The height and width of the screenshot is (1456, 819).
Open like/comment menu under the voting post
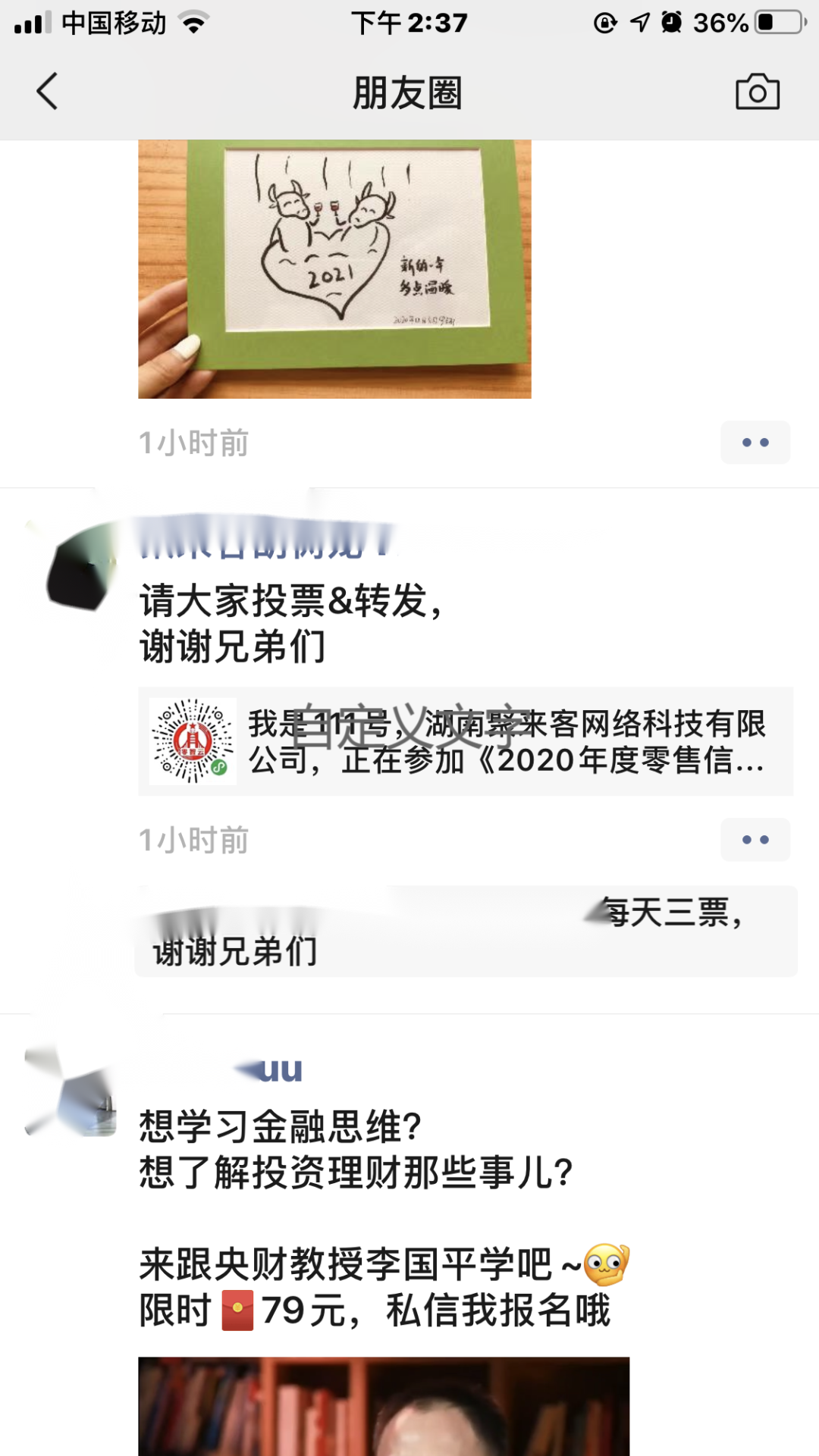[755, 840]
